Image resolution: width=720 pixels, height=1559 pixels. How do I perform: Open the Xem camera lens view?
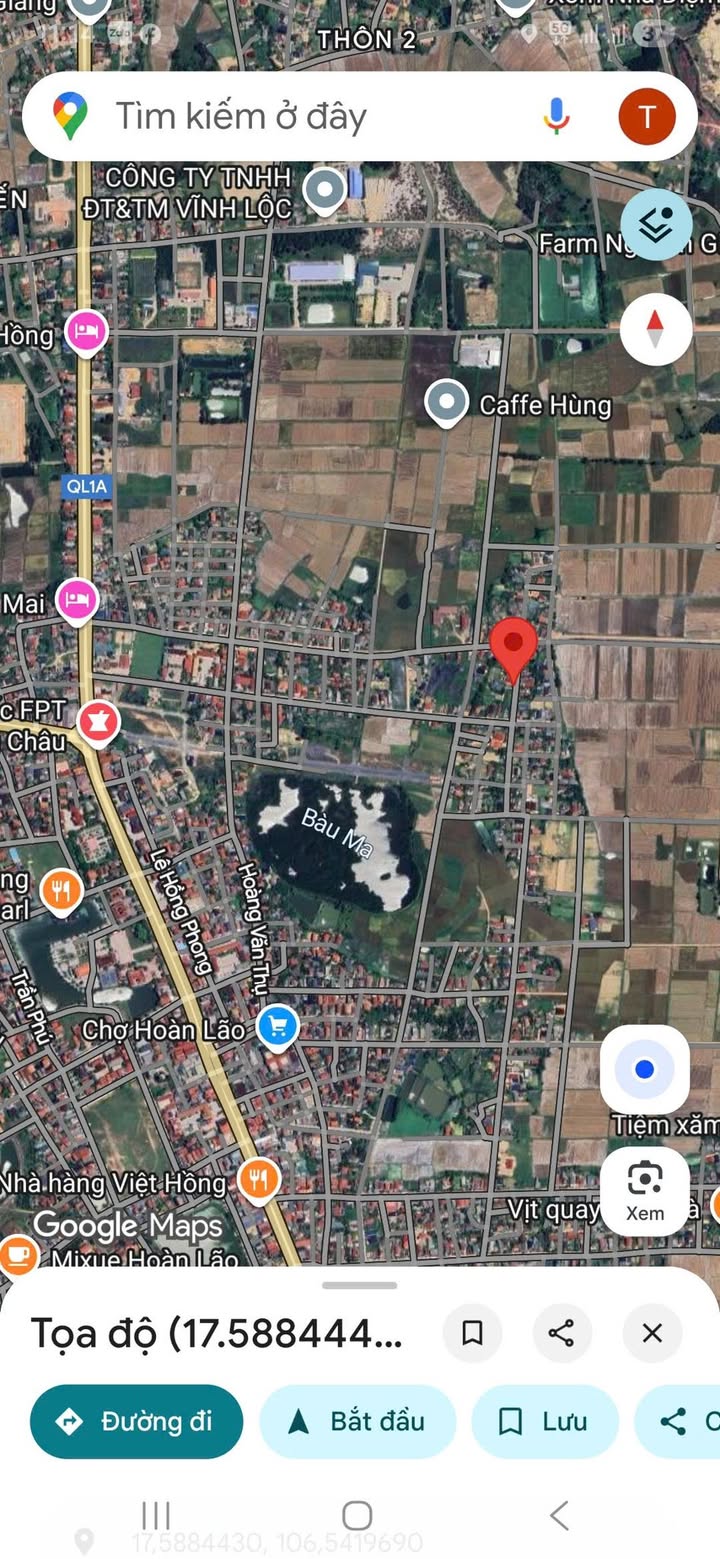pos(645,1189)
